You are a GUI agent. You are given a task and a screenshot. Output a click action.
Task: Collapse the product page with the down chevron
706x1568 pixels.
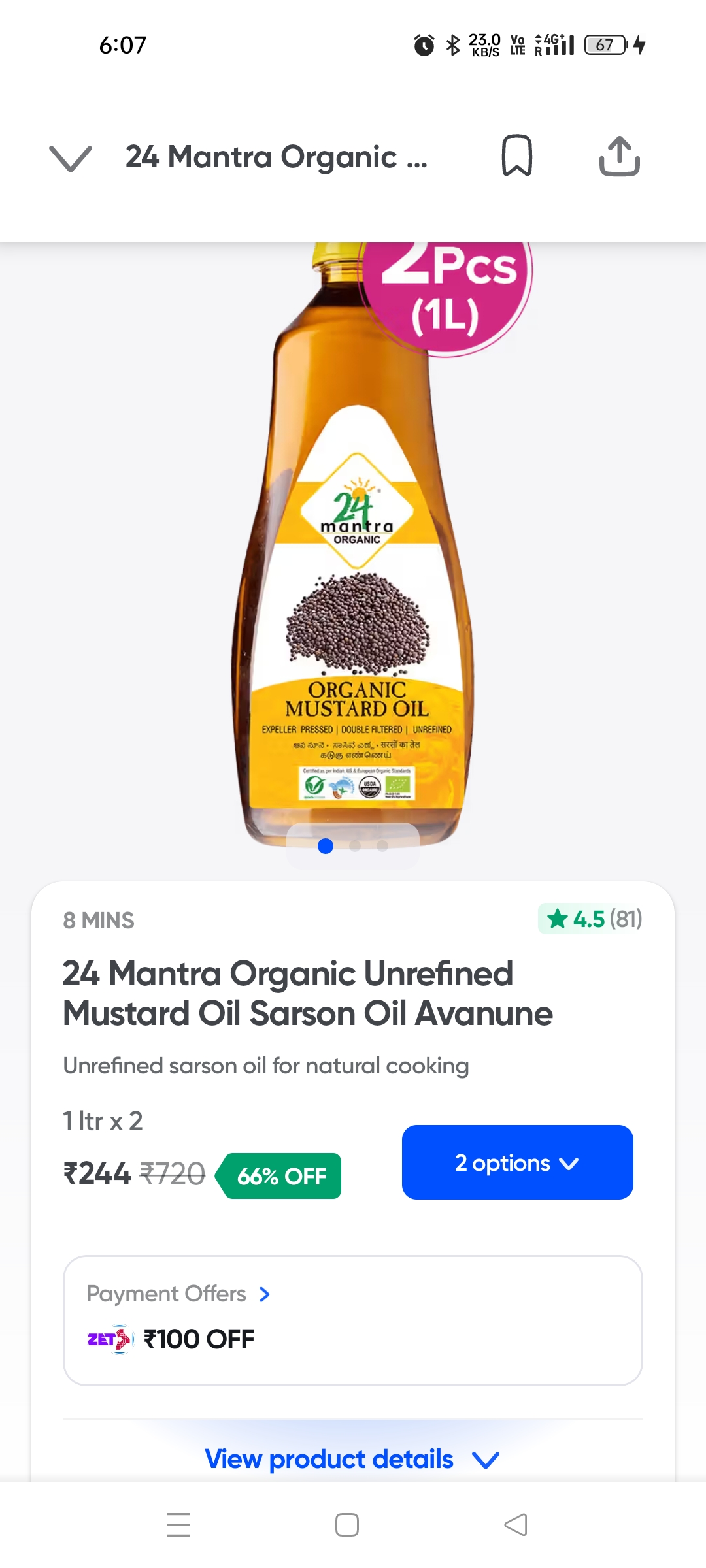point(71,157)
